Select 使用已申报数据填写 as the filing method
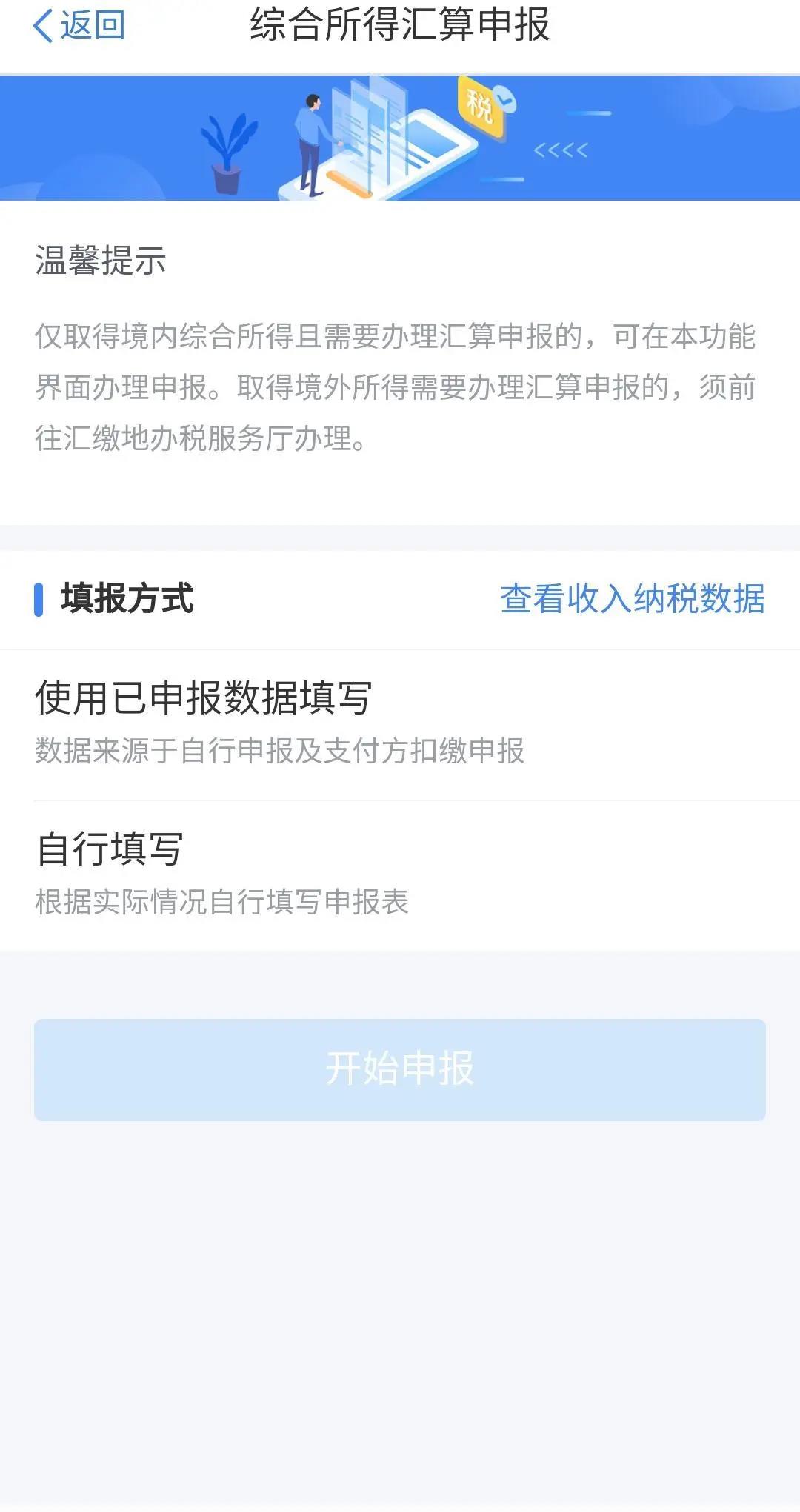This screenshot has height=1512, width=800. pyautogui.click(x=400, y=724)
